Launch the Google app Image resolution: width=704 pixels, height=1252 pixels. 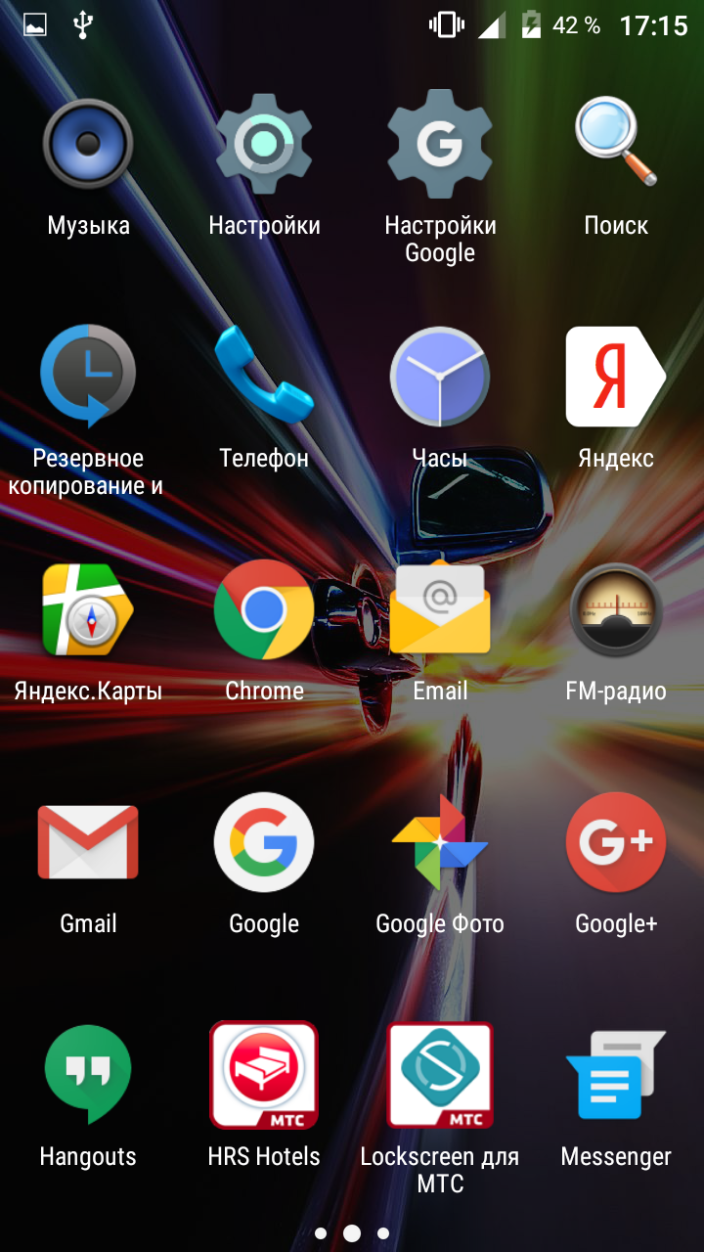click(264, 843)
